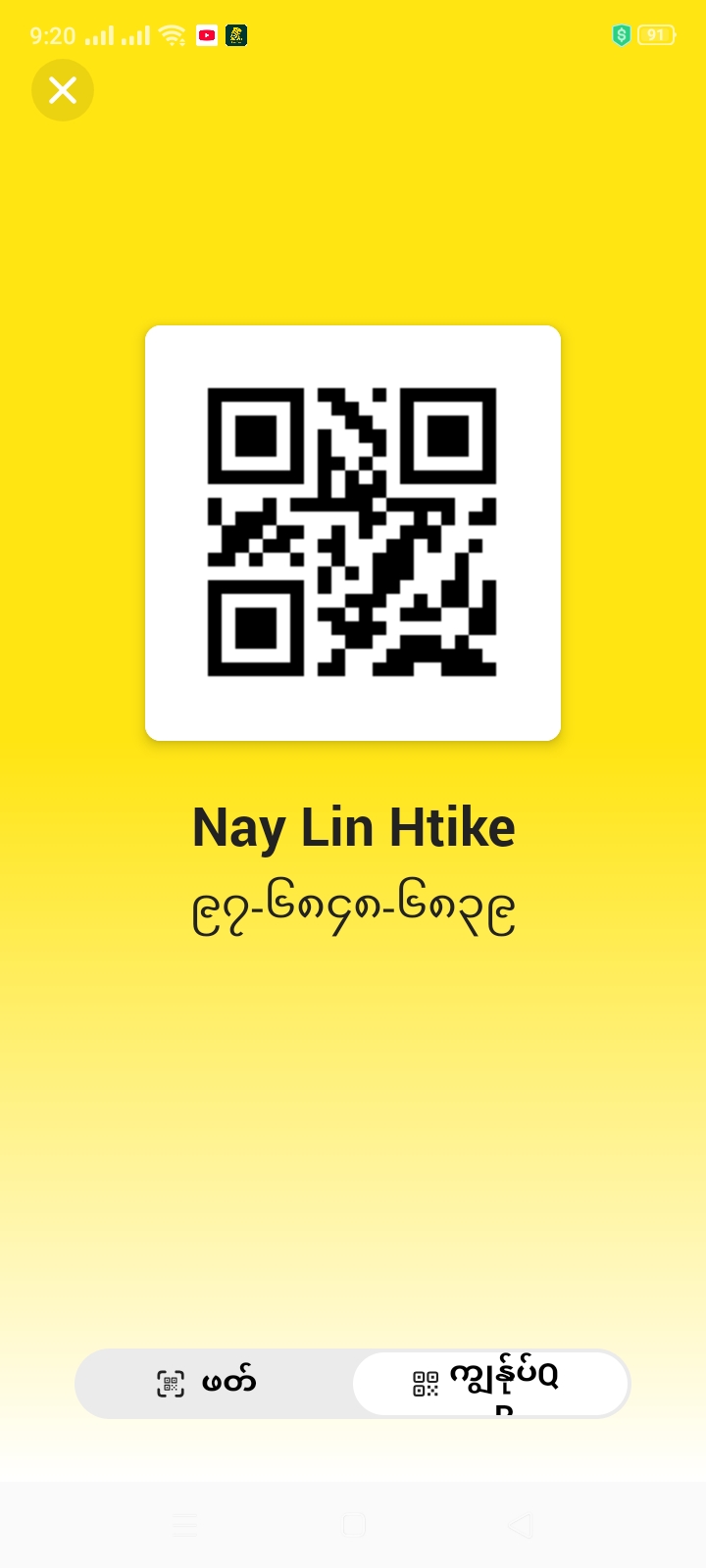706x1568 pixels.
Task: Close the QR code screen
Action: [63, 90]
